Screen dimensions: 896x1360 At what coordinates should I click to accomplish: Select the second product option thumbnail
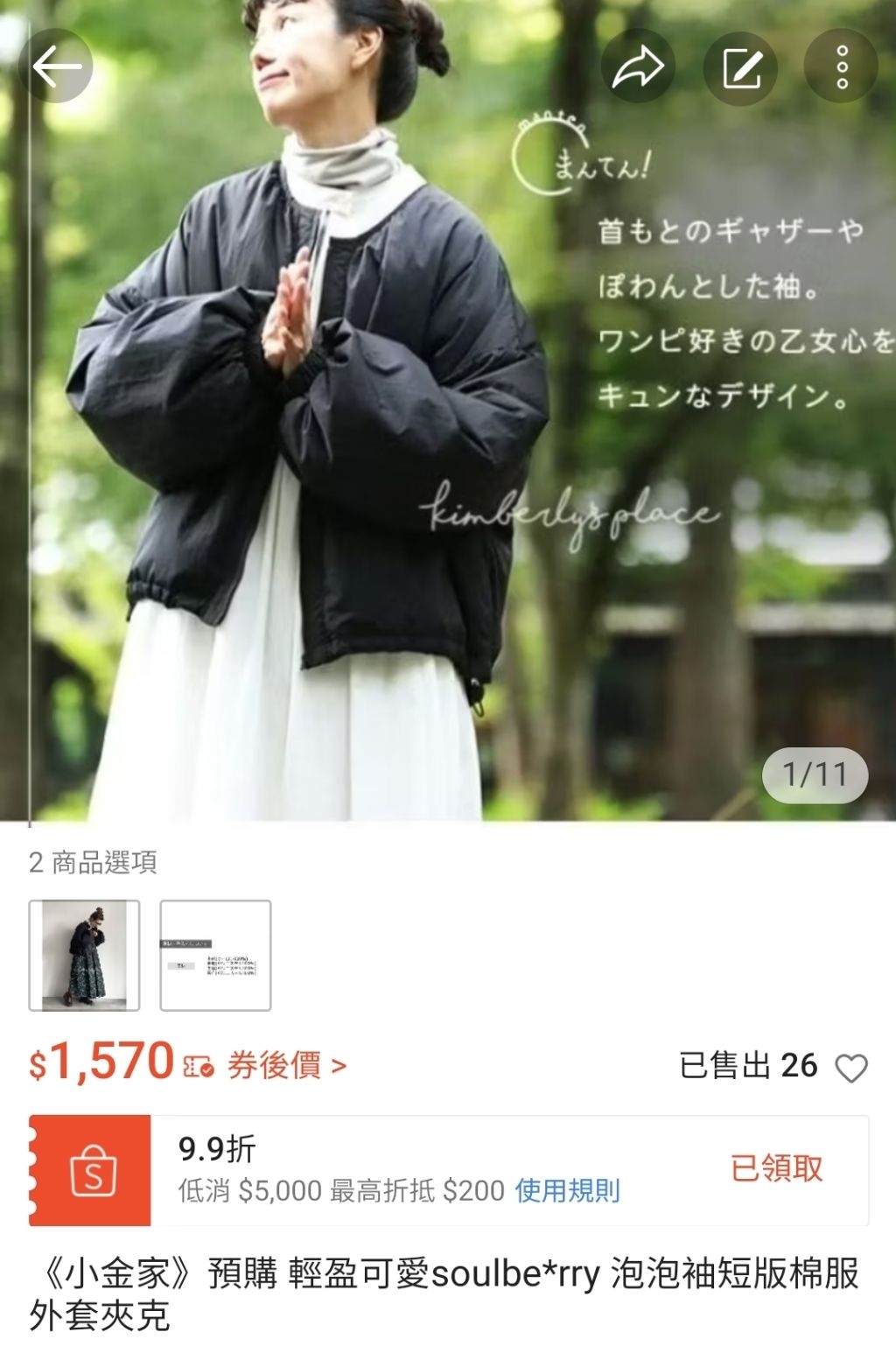[x=215, y=955]
